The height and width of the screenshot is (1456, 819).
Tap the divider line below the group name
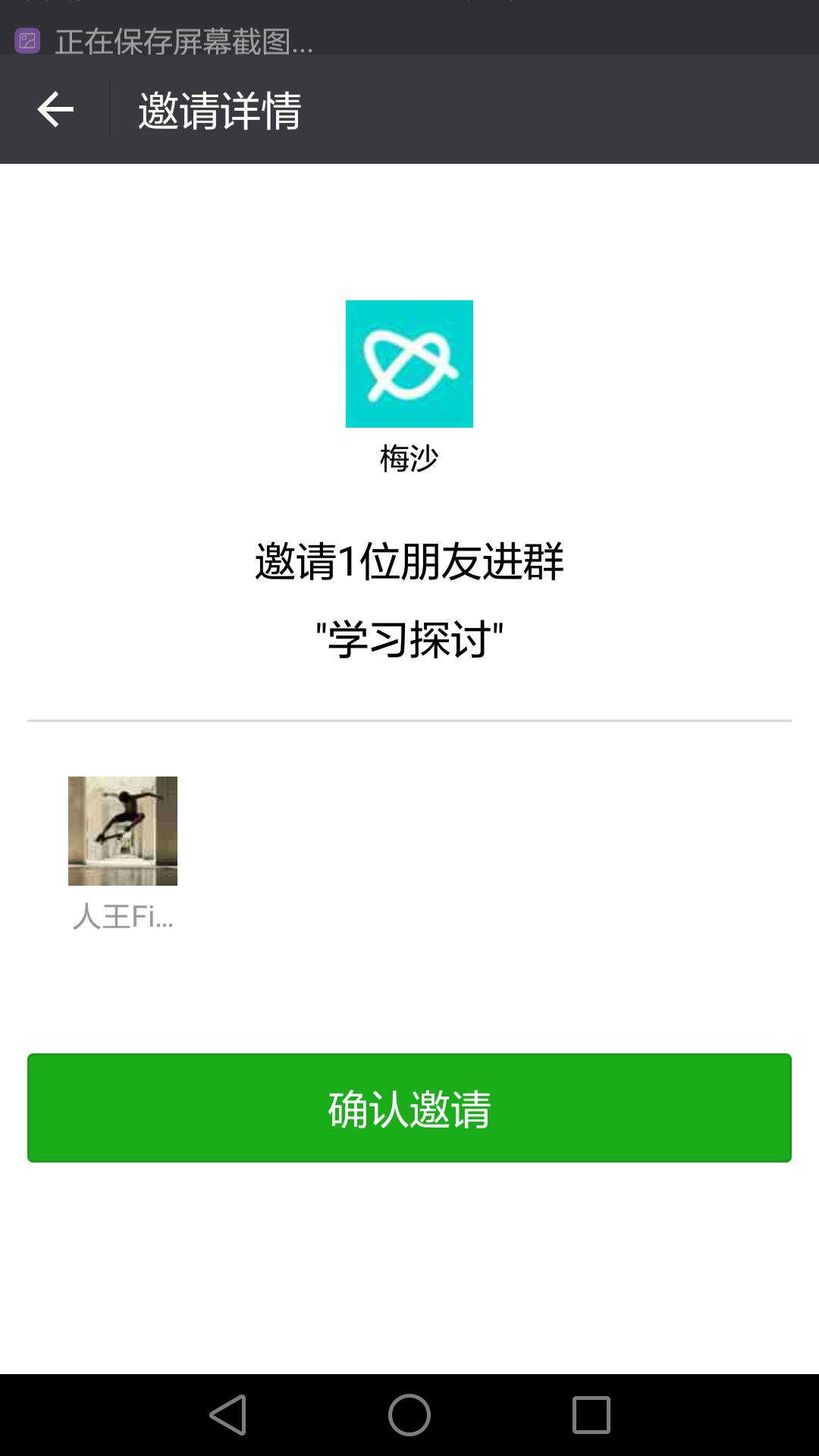pos(409,719)
